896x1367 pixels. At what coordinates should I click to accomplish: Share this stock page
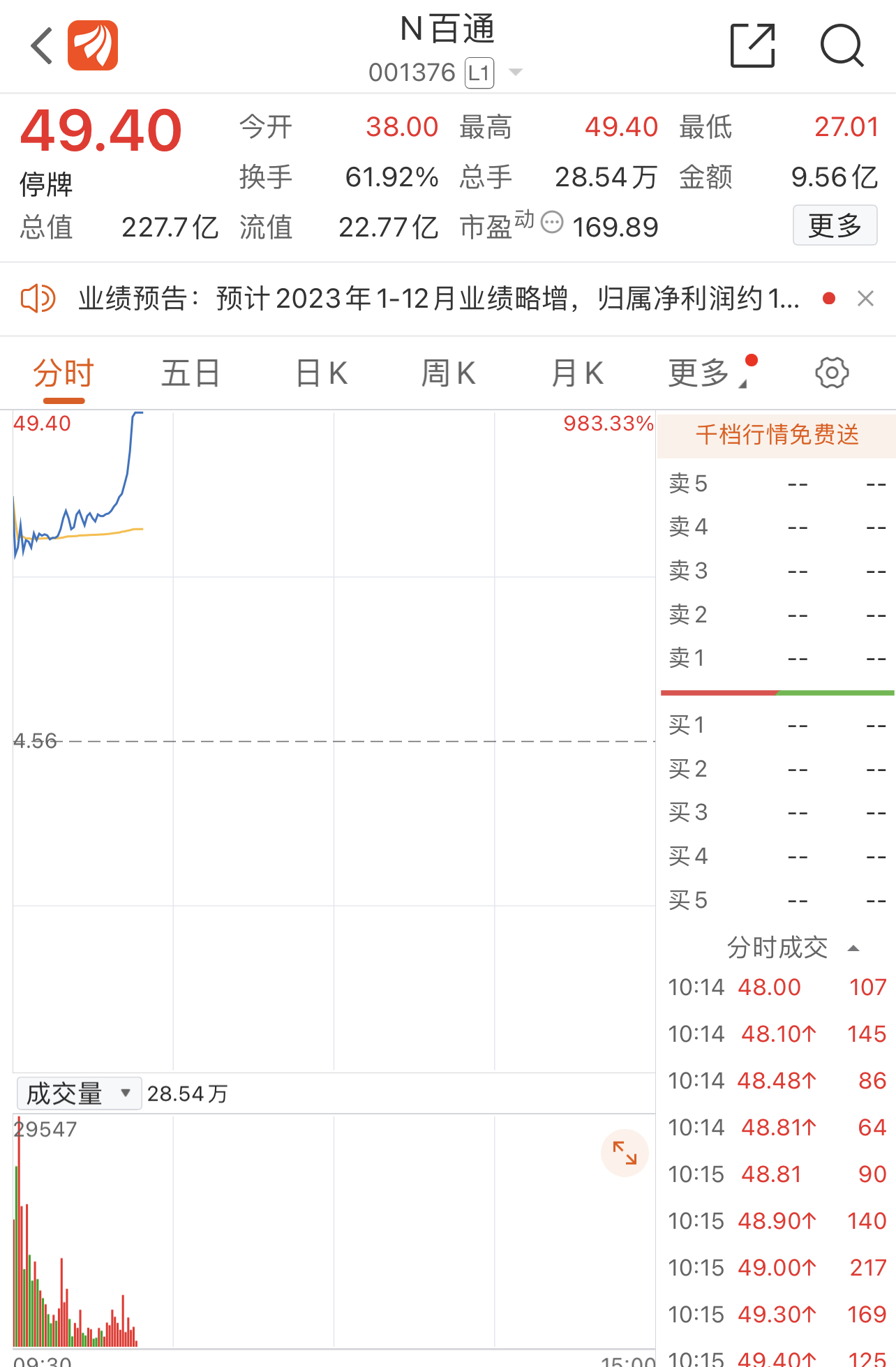[x=752, y=46]
